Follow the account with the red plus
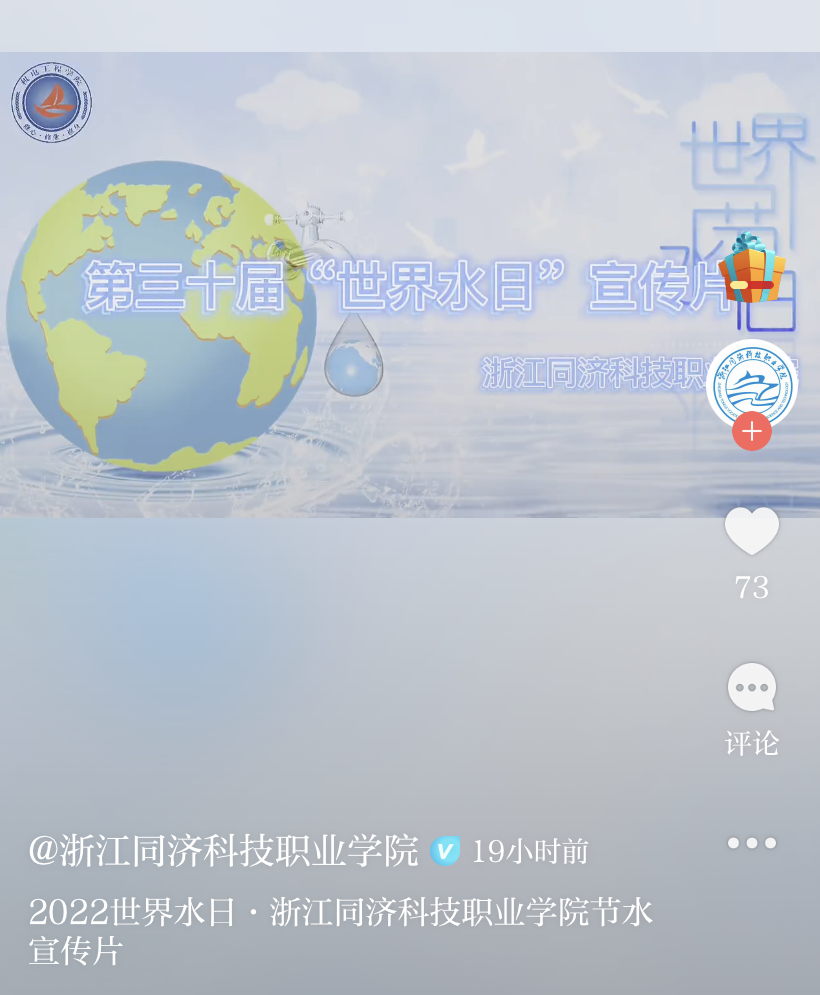The height and width of the screenshot is (995, 820). tap(751, 431)
